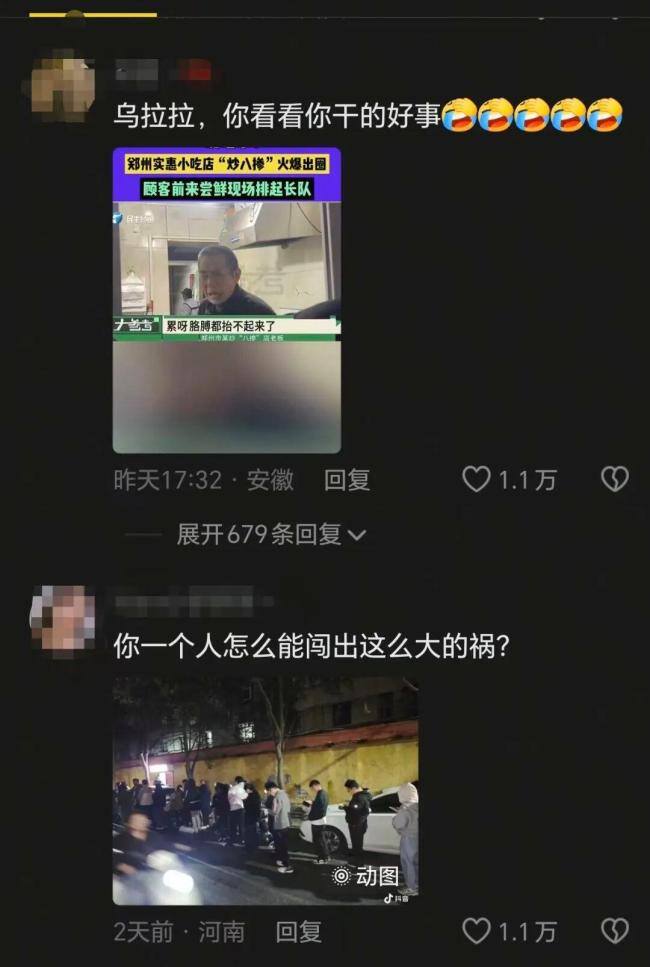Image resolution: width=650 pixels, height=967 pixels.
Task: Like the comment from 河南
Action: point(477,932)
